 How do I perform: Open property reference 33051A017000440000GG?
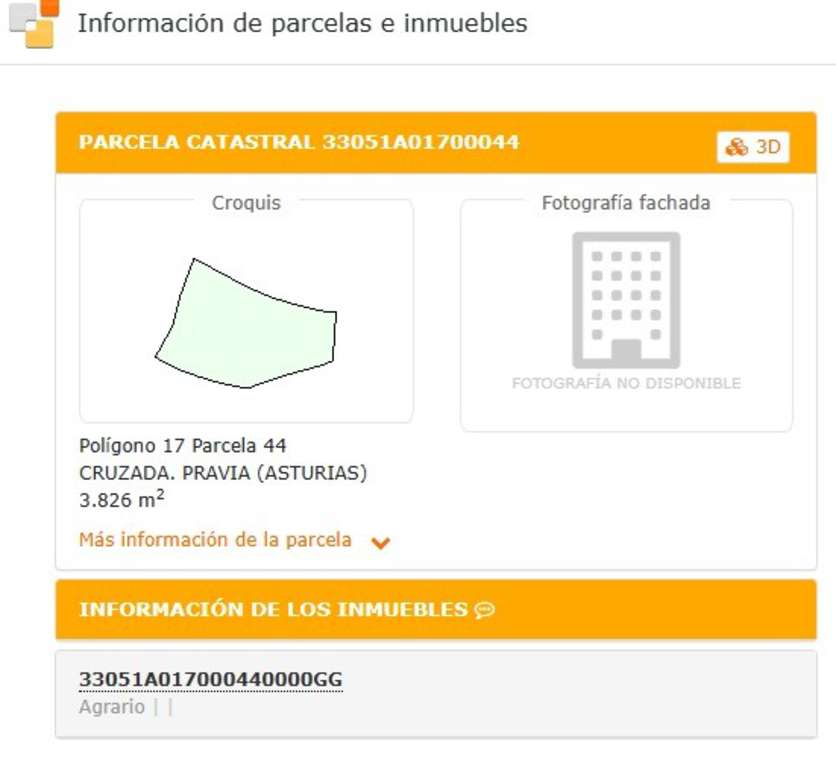[x=211, y=679]
